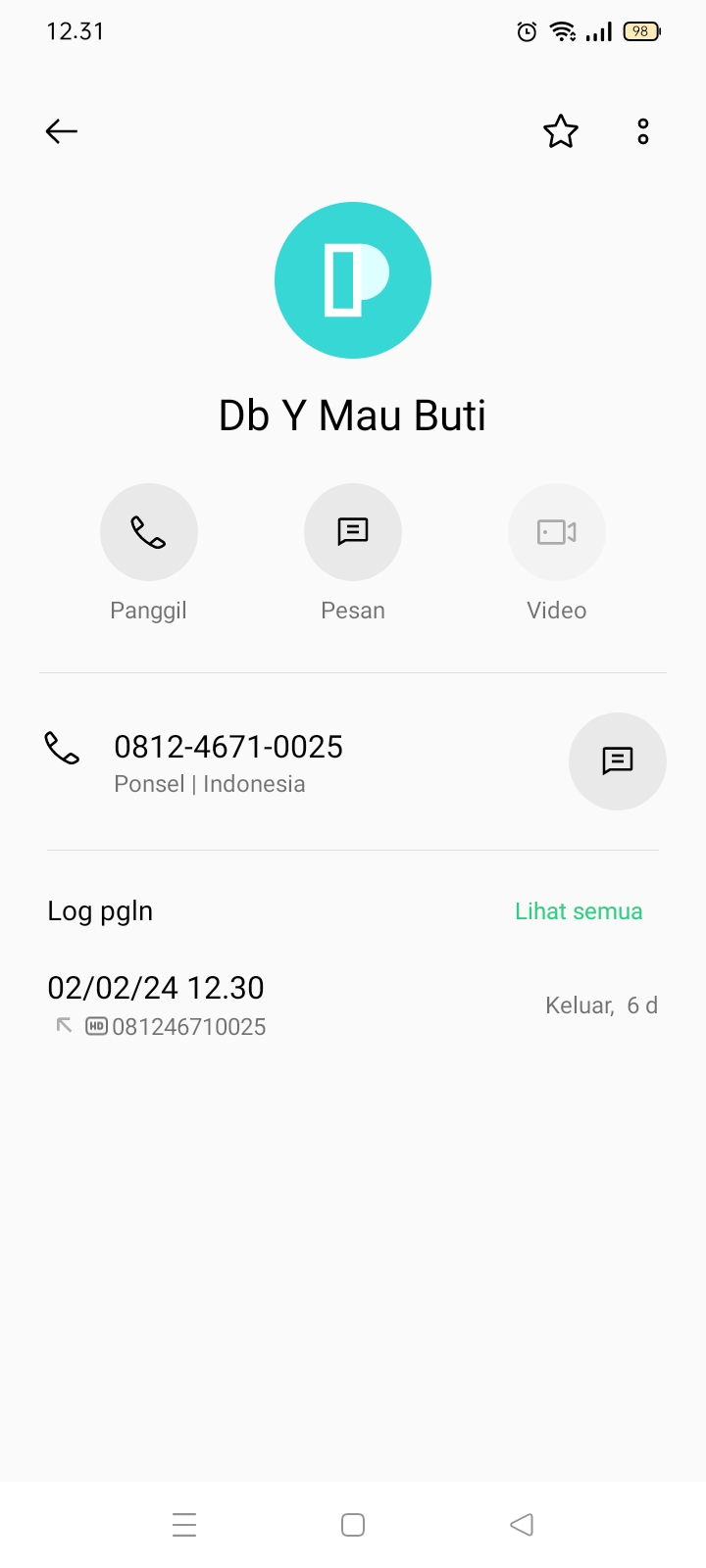Screen dimensions: 706x1568
Task: Tap the contact avatar of Db Y Mau Buti
Action: [353, 280]
